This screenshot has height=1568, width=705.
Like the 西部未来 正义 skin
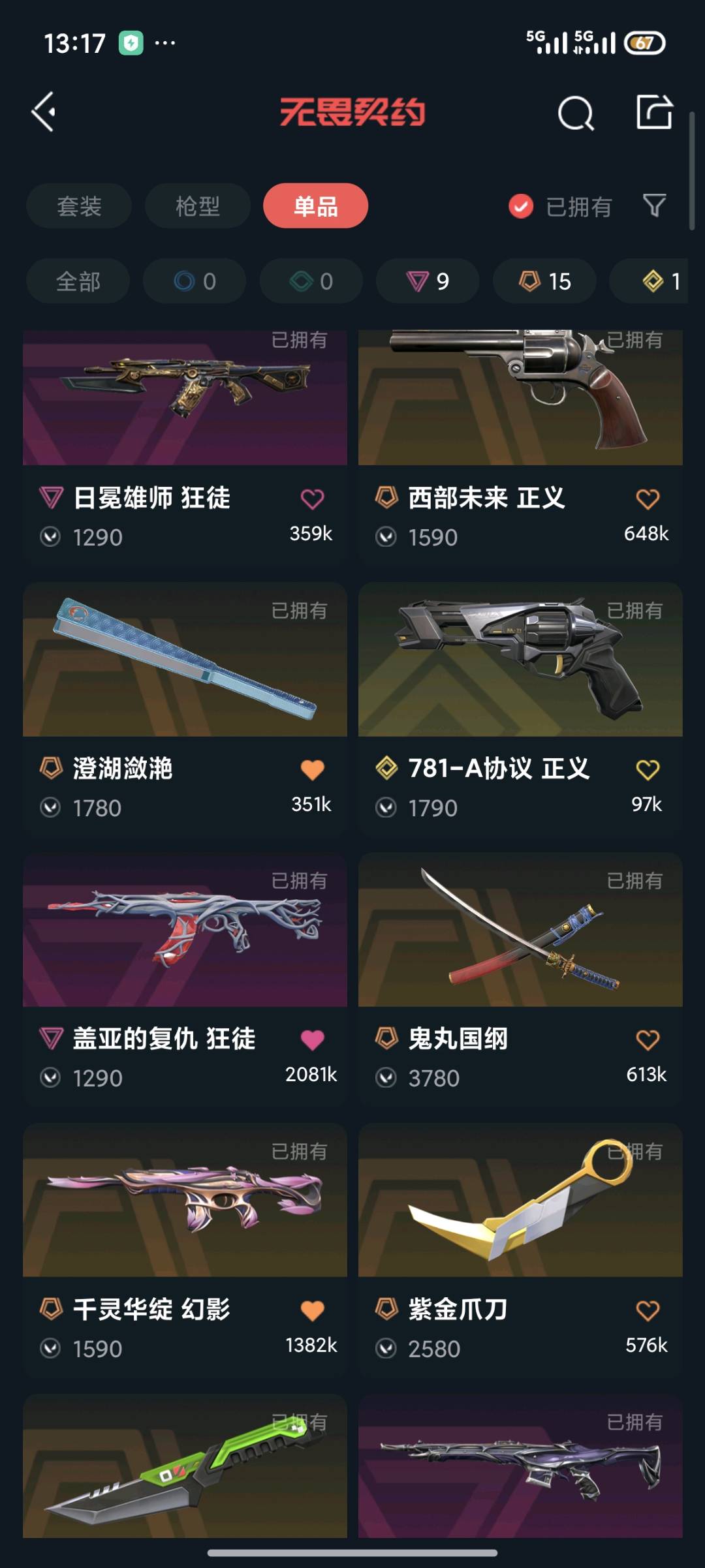(x=648, y=499)
